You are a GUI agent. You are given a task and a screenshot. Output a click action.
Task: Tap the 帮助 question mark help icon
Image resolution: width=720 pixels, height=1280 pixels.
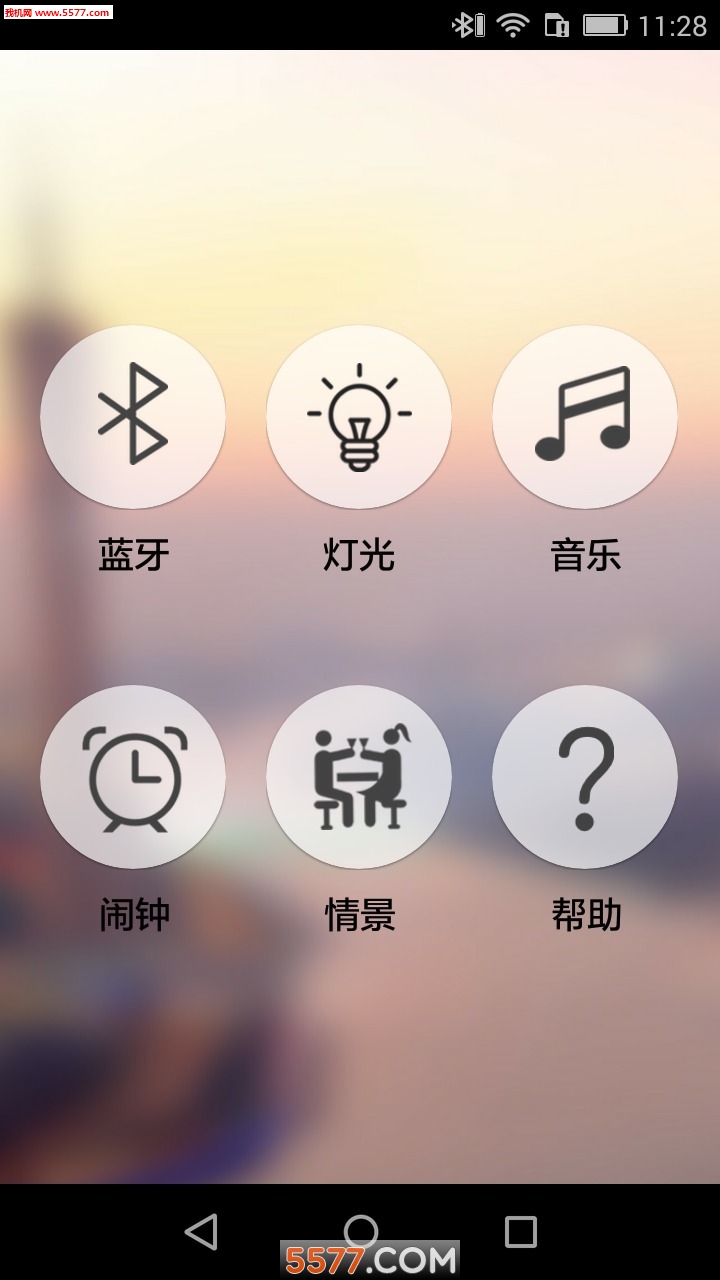[584, 776]
